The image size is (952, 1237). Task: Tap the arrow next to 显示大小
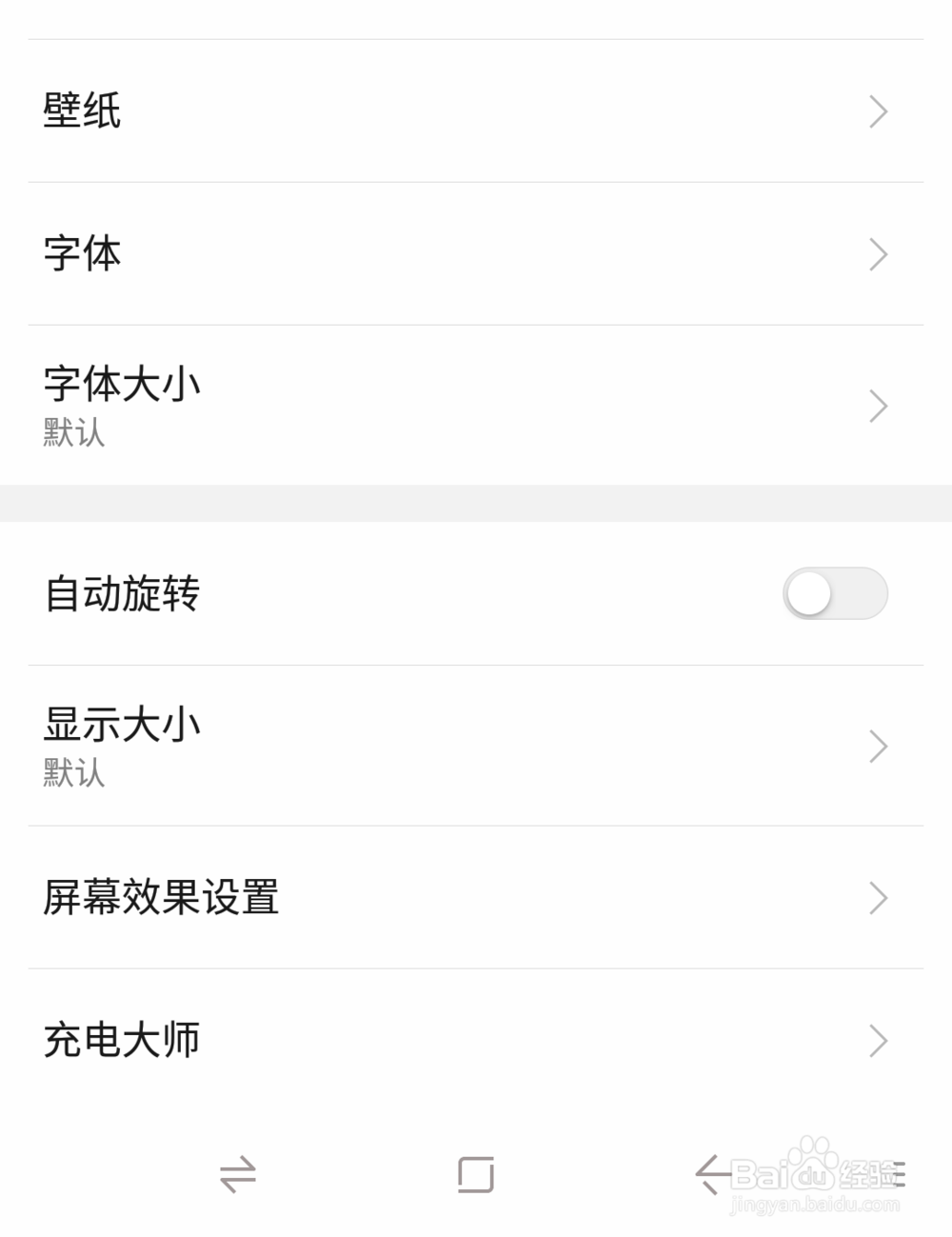[x=878, y=747]
